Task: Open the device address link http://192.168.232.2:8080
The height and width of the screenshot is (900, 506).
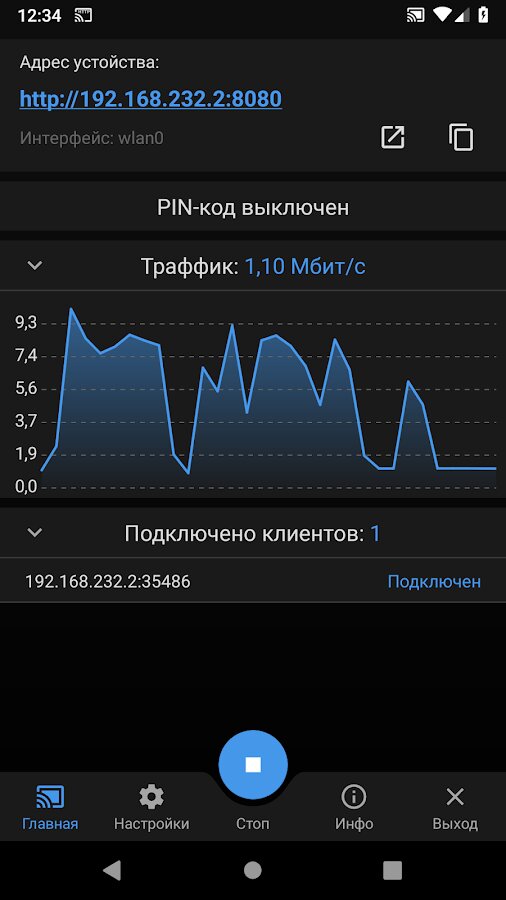Action: point(150,99)
